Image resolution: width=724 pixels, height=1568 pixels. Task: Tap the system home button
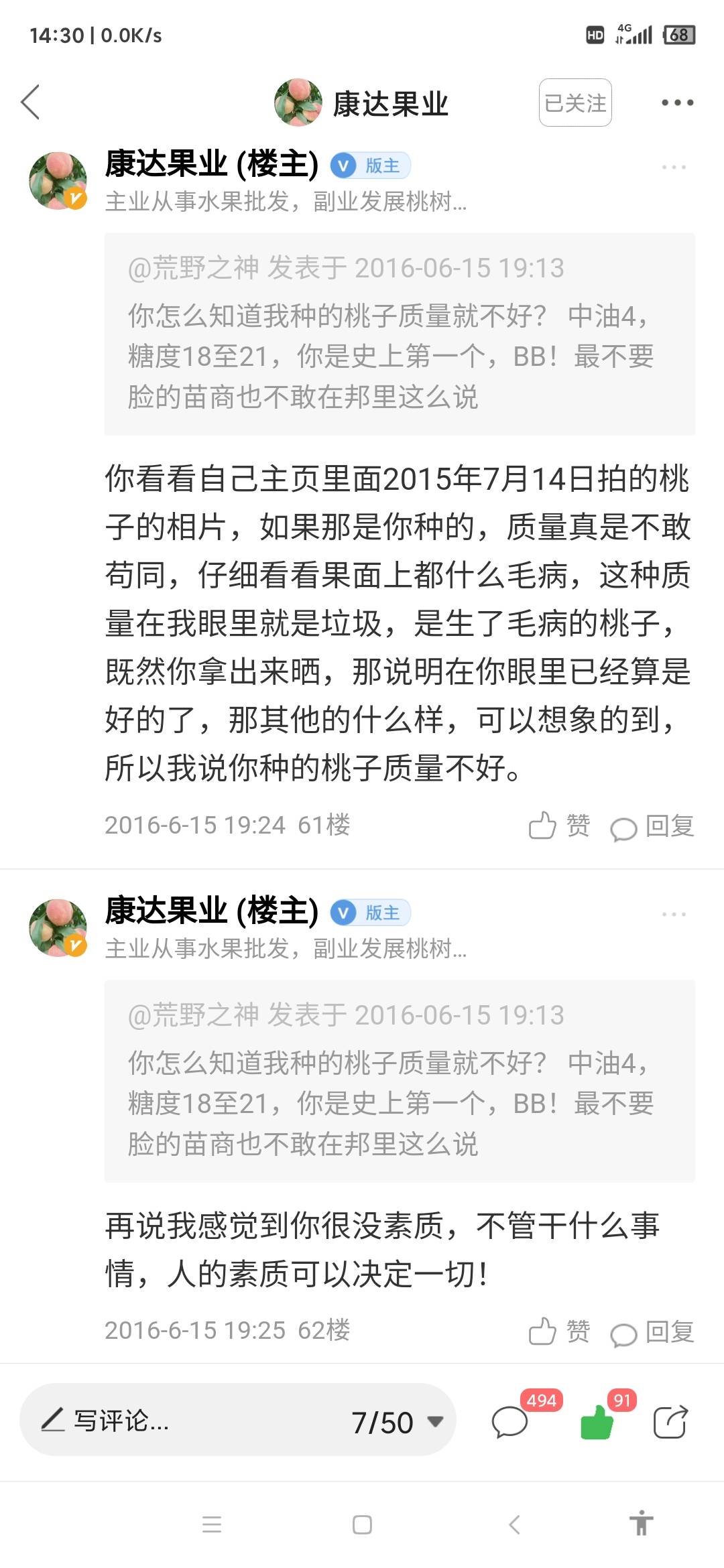(362, 1525)
